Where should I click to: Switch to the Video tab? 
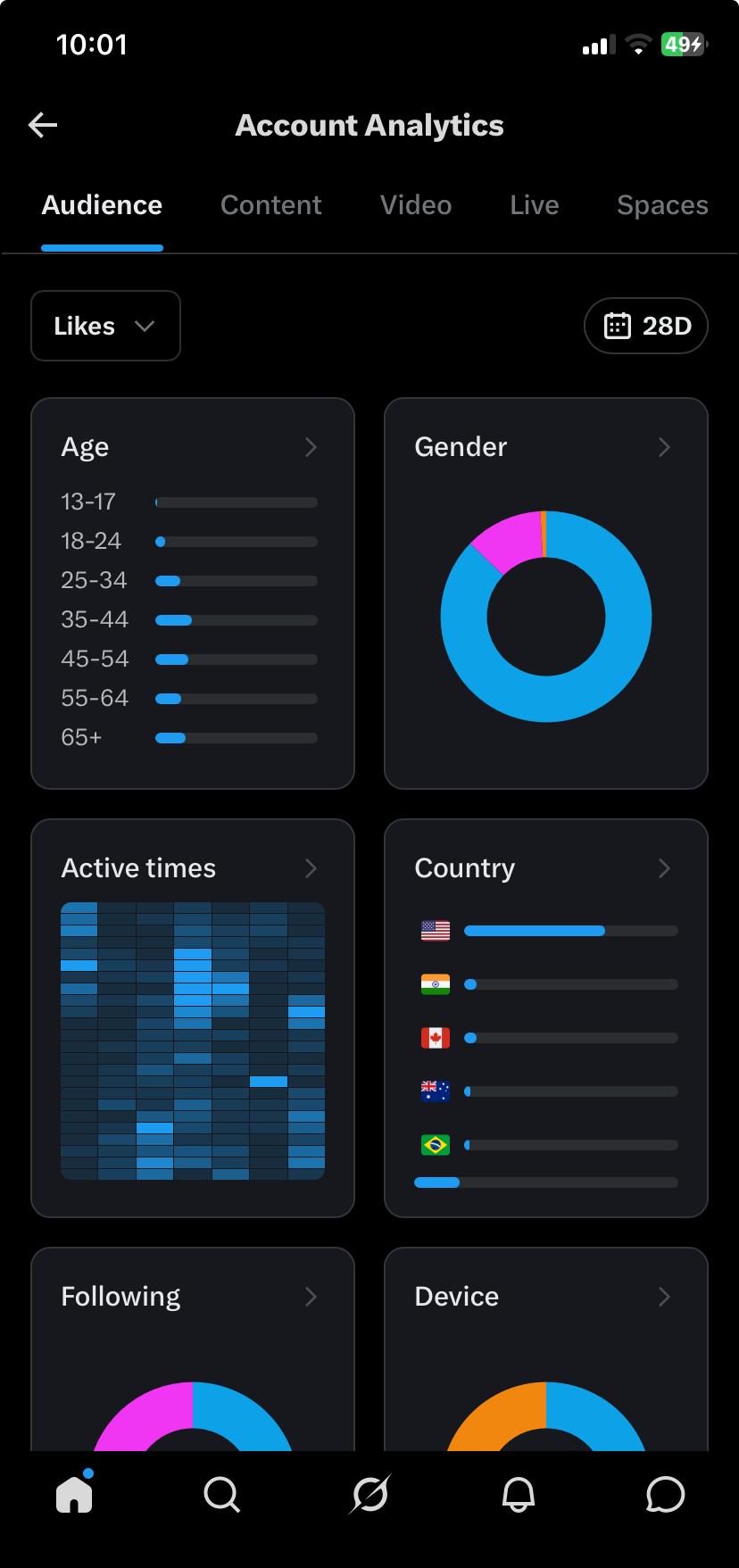[x=416, y=205]
